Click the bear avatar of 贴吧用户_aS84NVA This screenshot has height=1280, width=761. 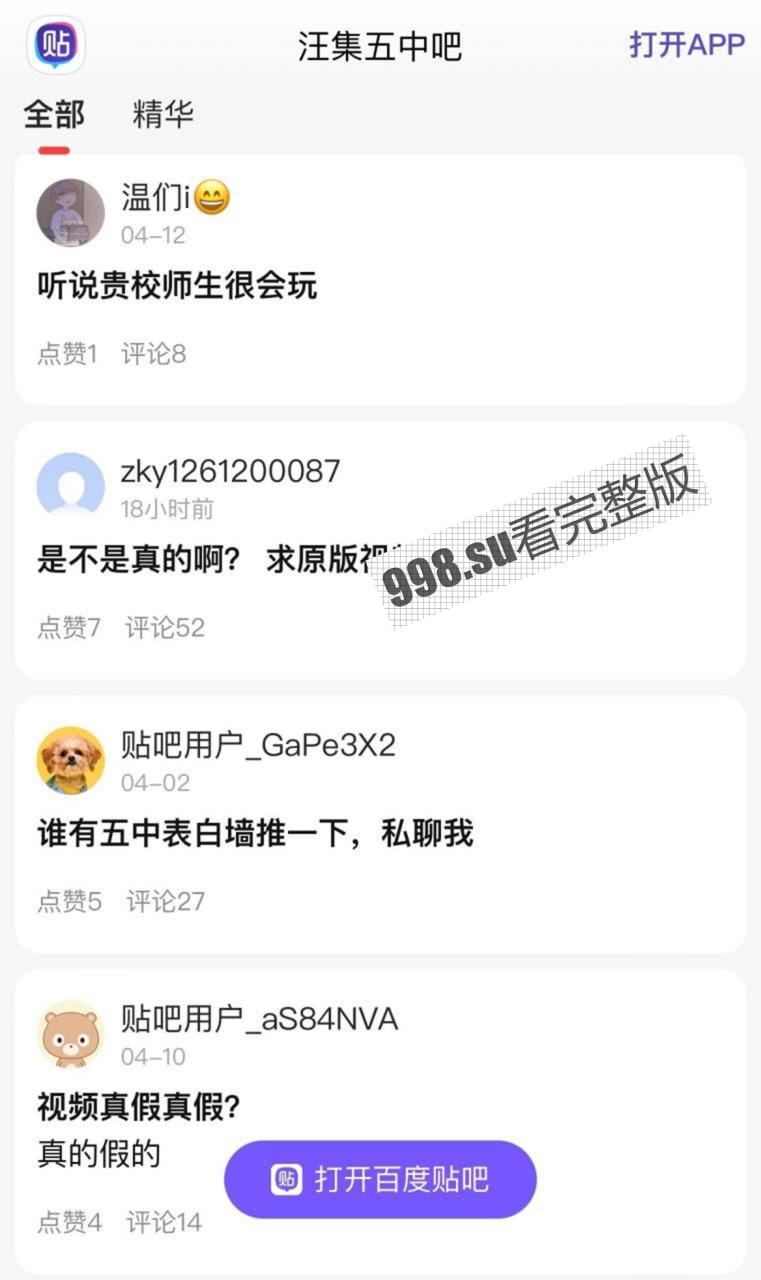[70, 1036]
